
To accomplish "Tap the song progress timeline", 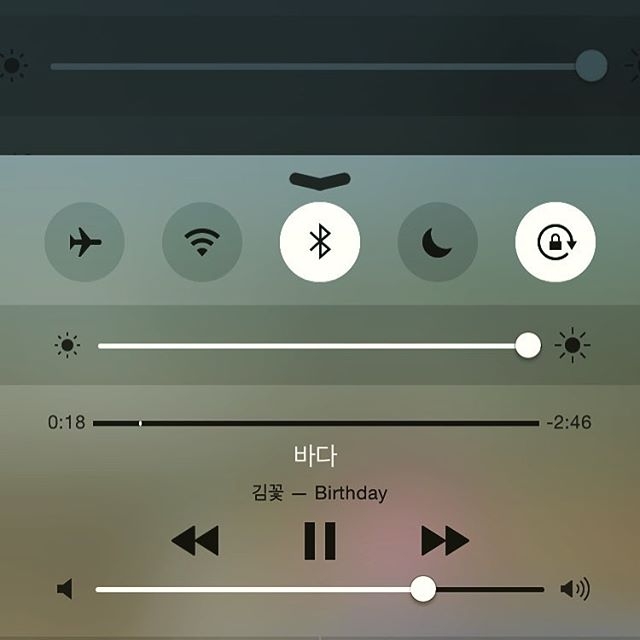I will (x=315, y=423).
